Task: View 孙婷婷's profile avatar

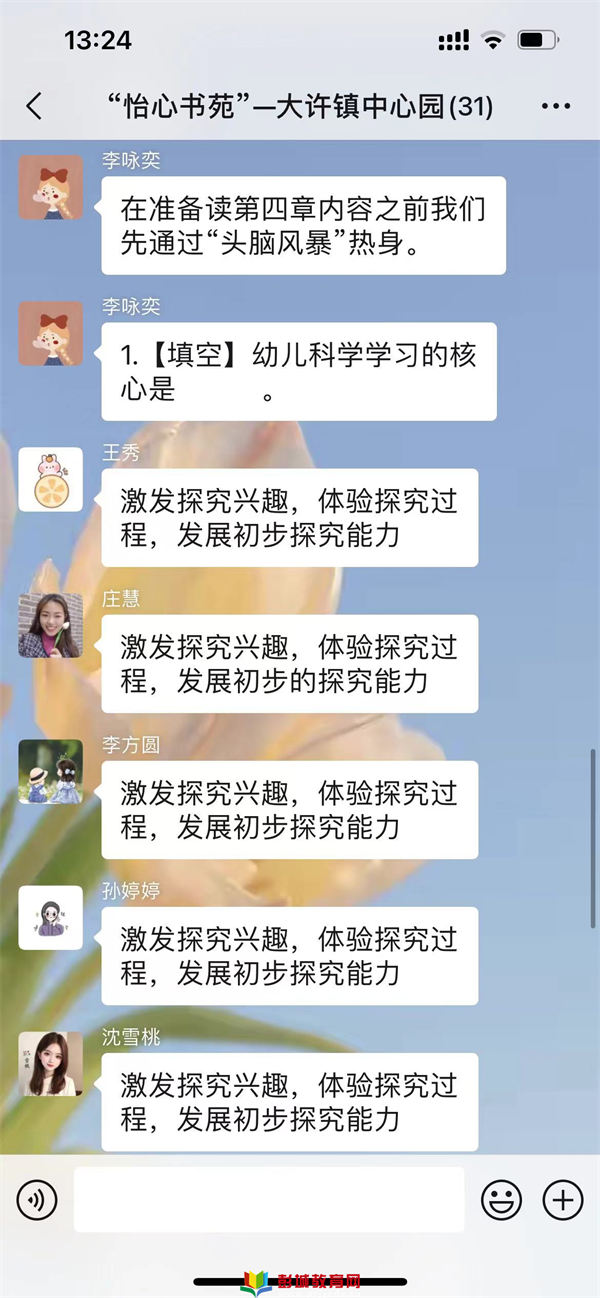Action: 50,918
